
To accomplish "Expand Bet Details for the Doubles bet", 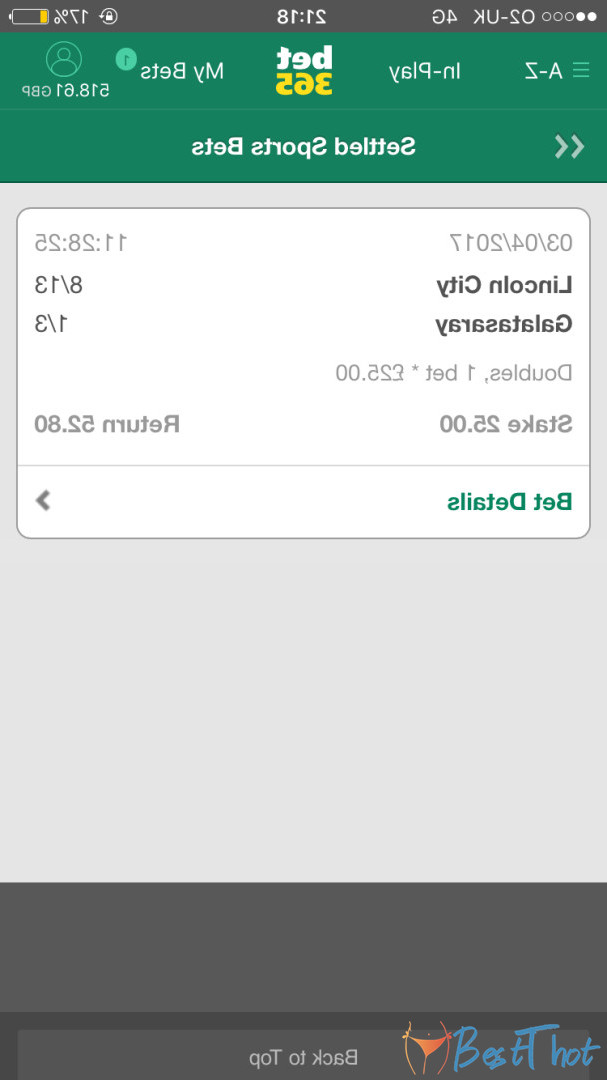I will 303,502.
